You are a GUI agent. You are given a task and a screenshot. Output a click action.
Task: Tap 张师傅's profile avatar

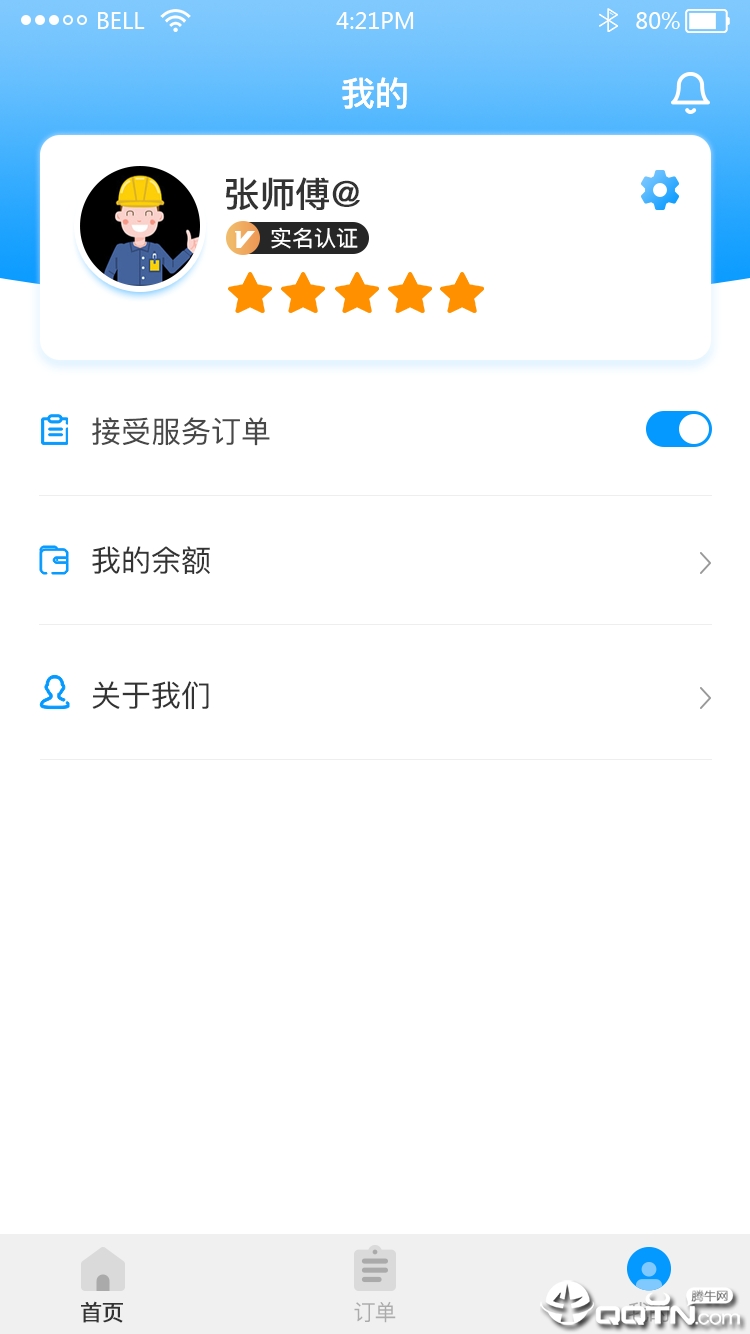pyautogui.click(x=140, y=227)
